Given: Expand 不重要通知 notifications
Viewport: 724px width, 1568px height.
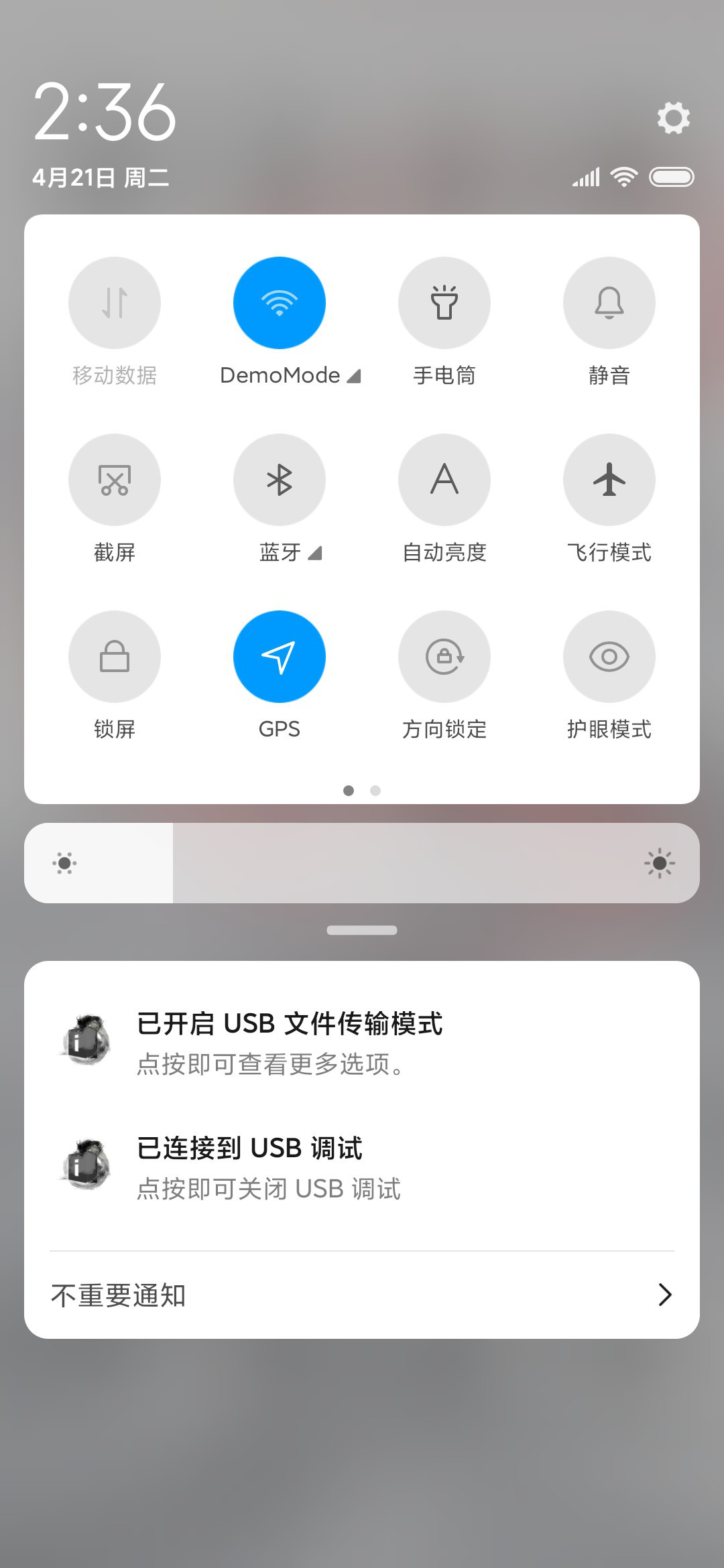Looking at the screenshot, I should (x=362, y=1295).
